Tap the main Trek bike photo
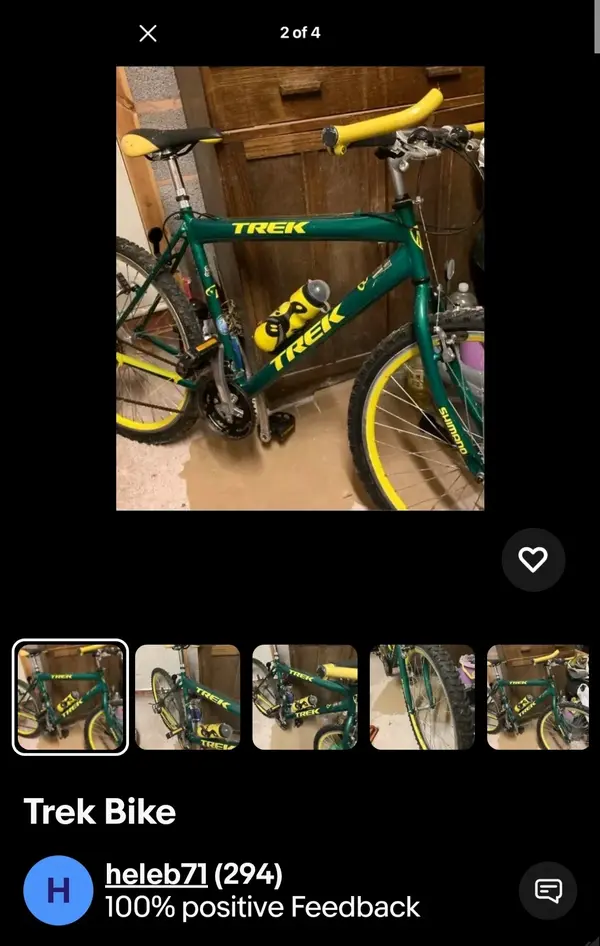Viewport: 600px width, 946px height. coord(300,288)
